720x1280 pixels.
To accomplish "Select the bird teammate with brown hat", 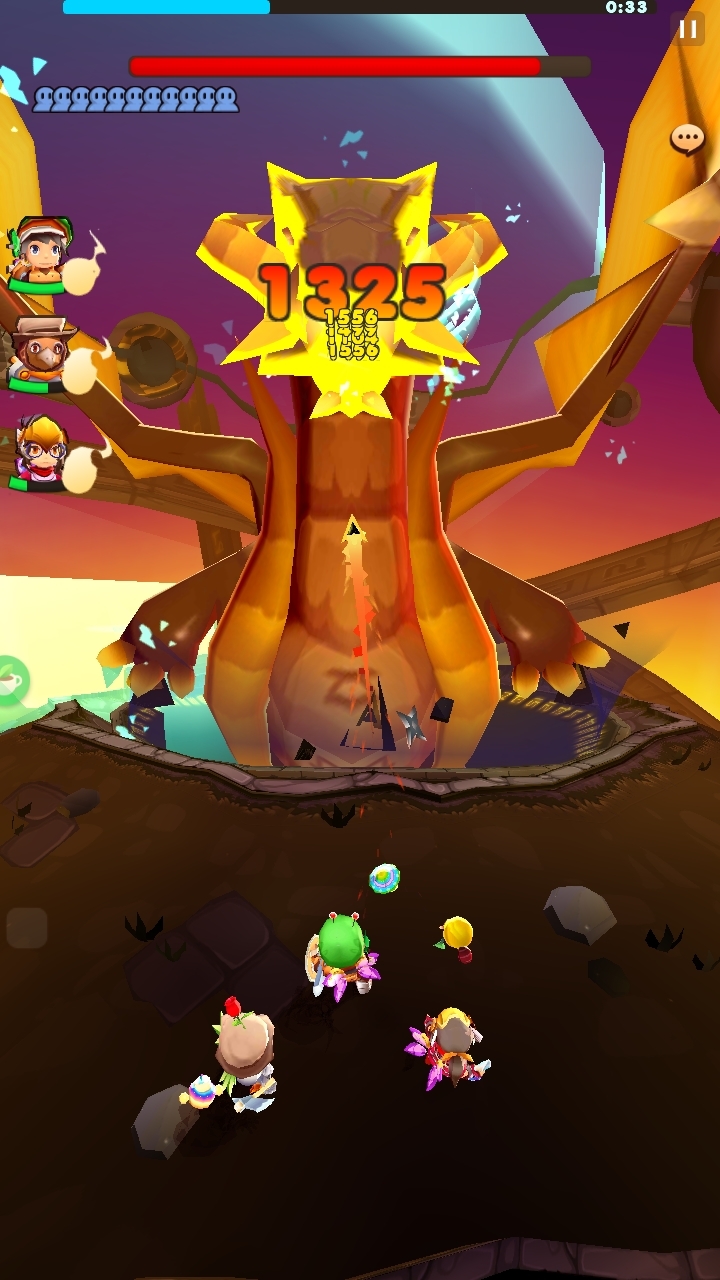I will point(42,354).
